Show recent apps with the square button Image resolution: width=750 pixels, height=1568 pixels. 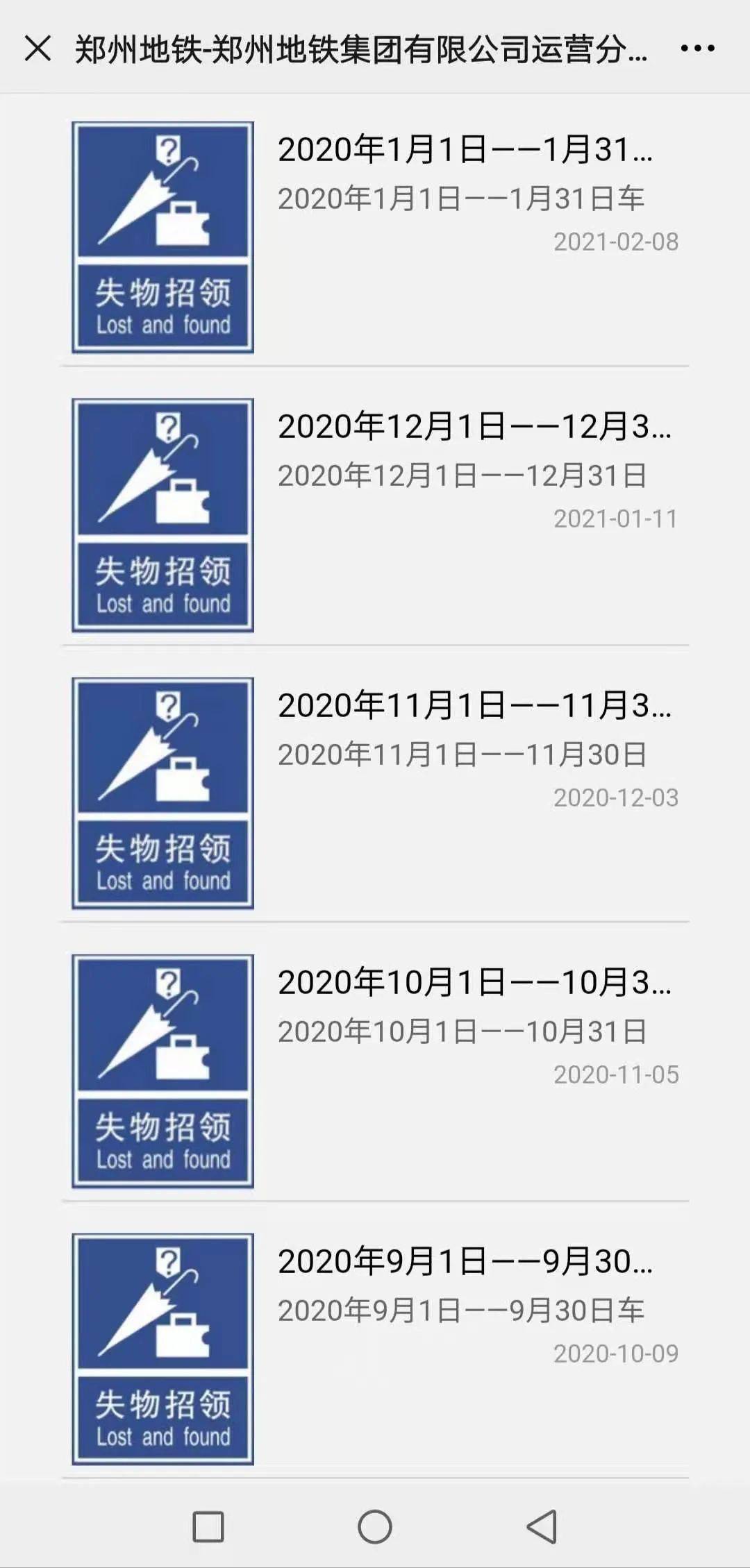[x=208, y=1527]
